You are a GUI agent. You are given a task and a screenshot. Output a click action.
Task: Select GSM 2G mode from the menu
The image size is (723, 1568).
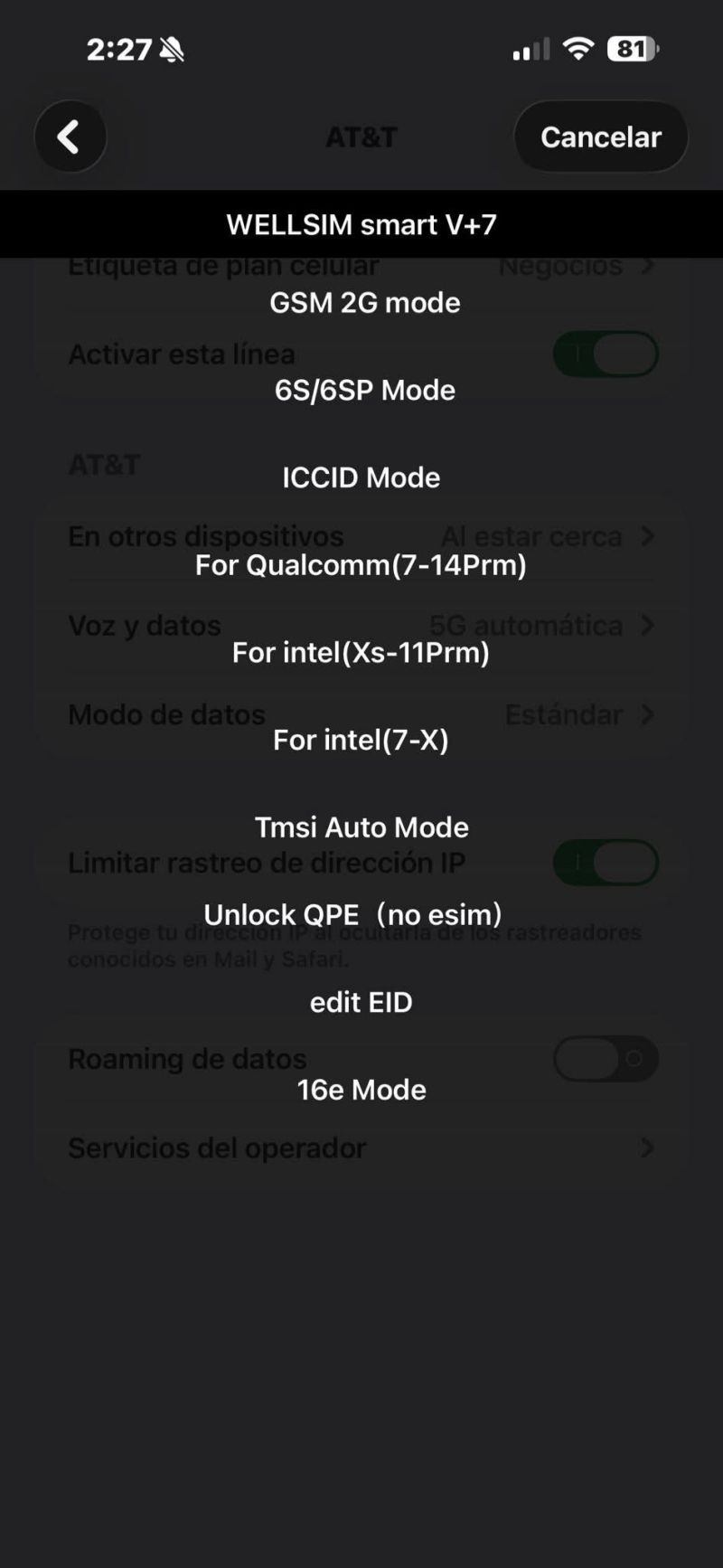(x=364, y=303)
